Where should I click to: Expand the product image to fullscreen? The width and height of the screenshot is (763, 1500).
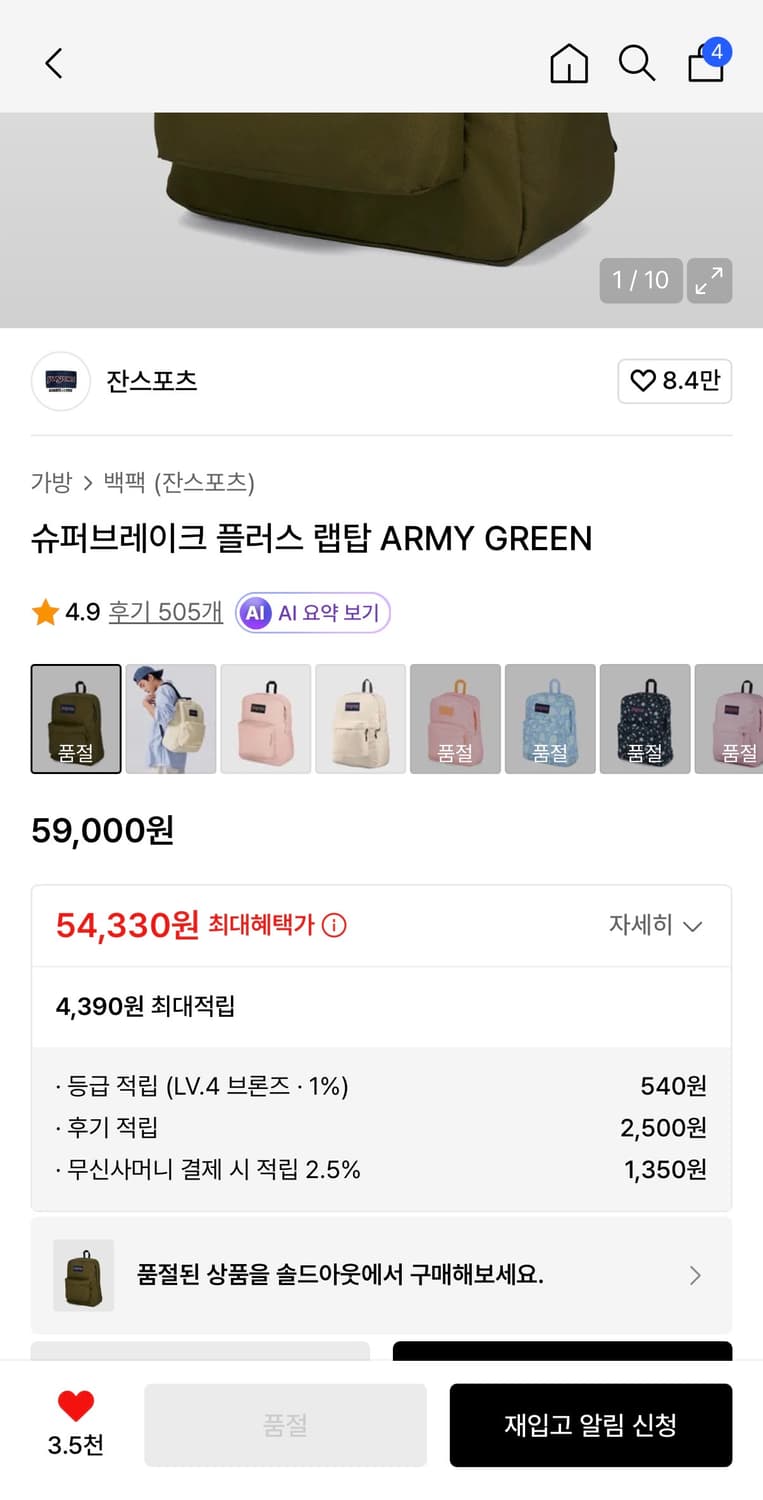pyautogui.click(x=709, y=281)
